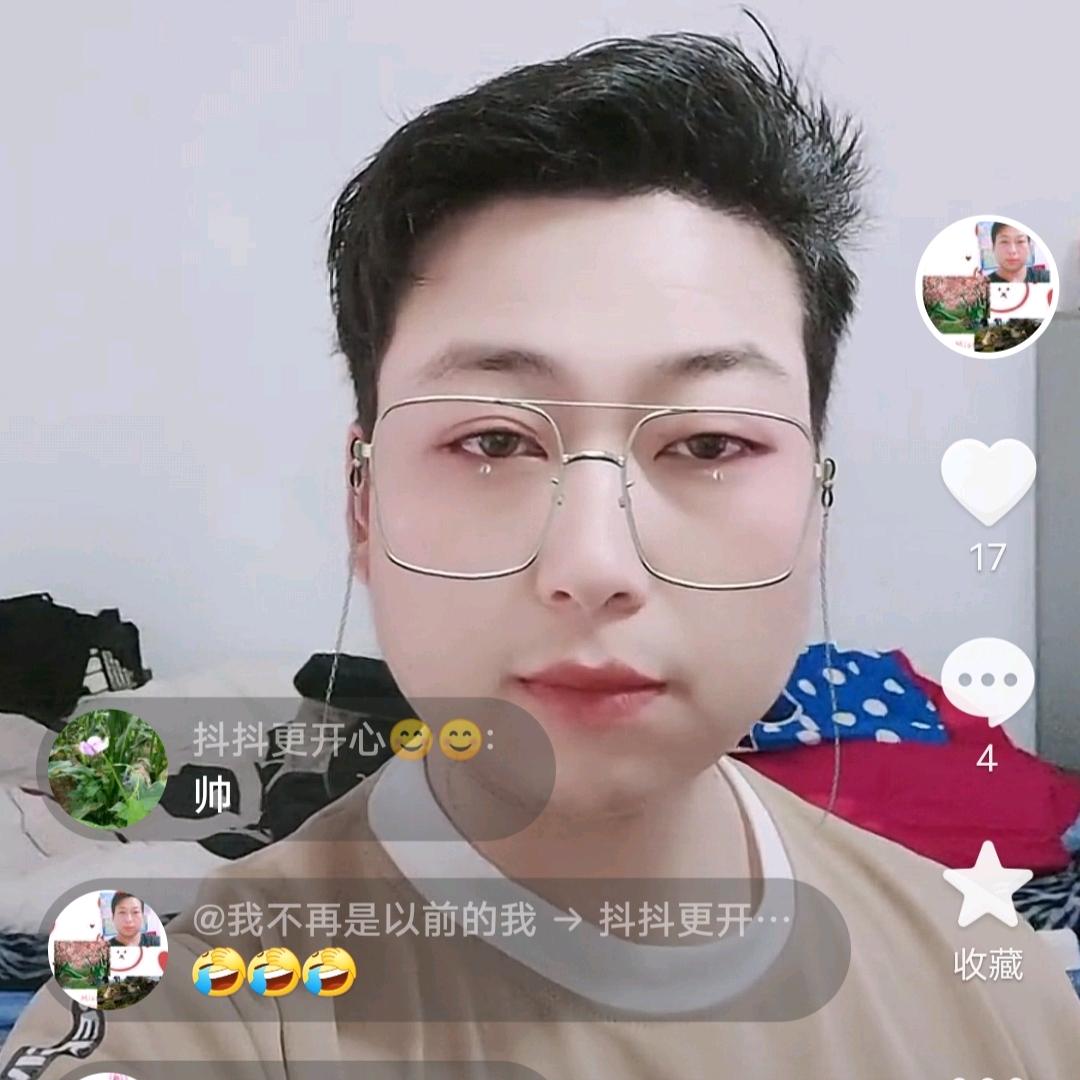View the flower avatar of 抖抖更开心
The image size is (1080, 1080).
107,769
